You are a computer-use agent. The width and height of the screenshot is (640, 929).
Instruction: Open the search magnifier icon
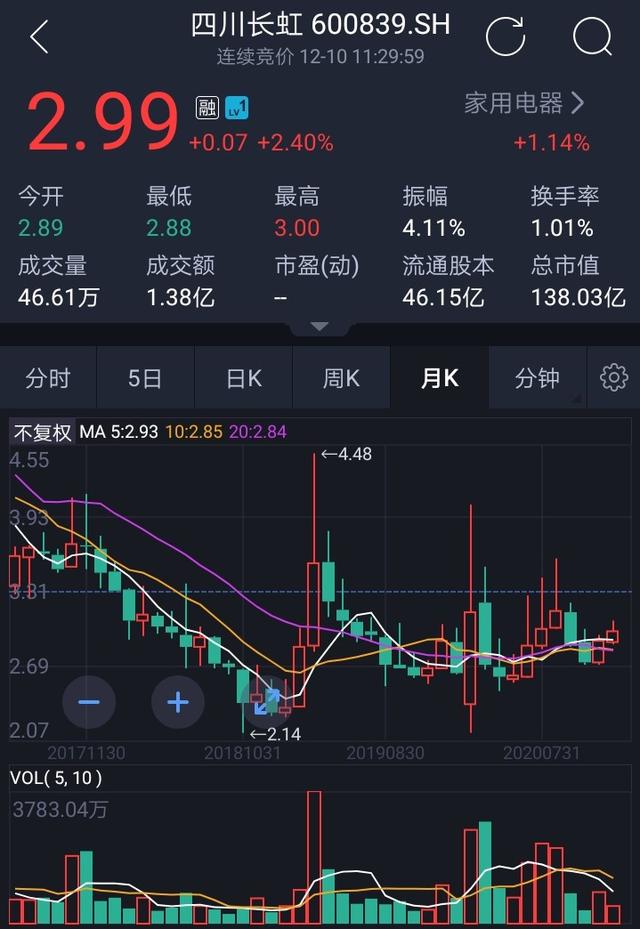pyautogui.click(x=592, y=36)
